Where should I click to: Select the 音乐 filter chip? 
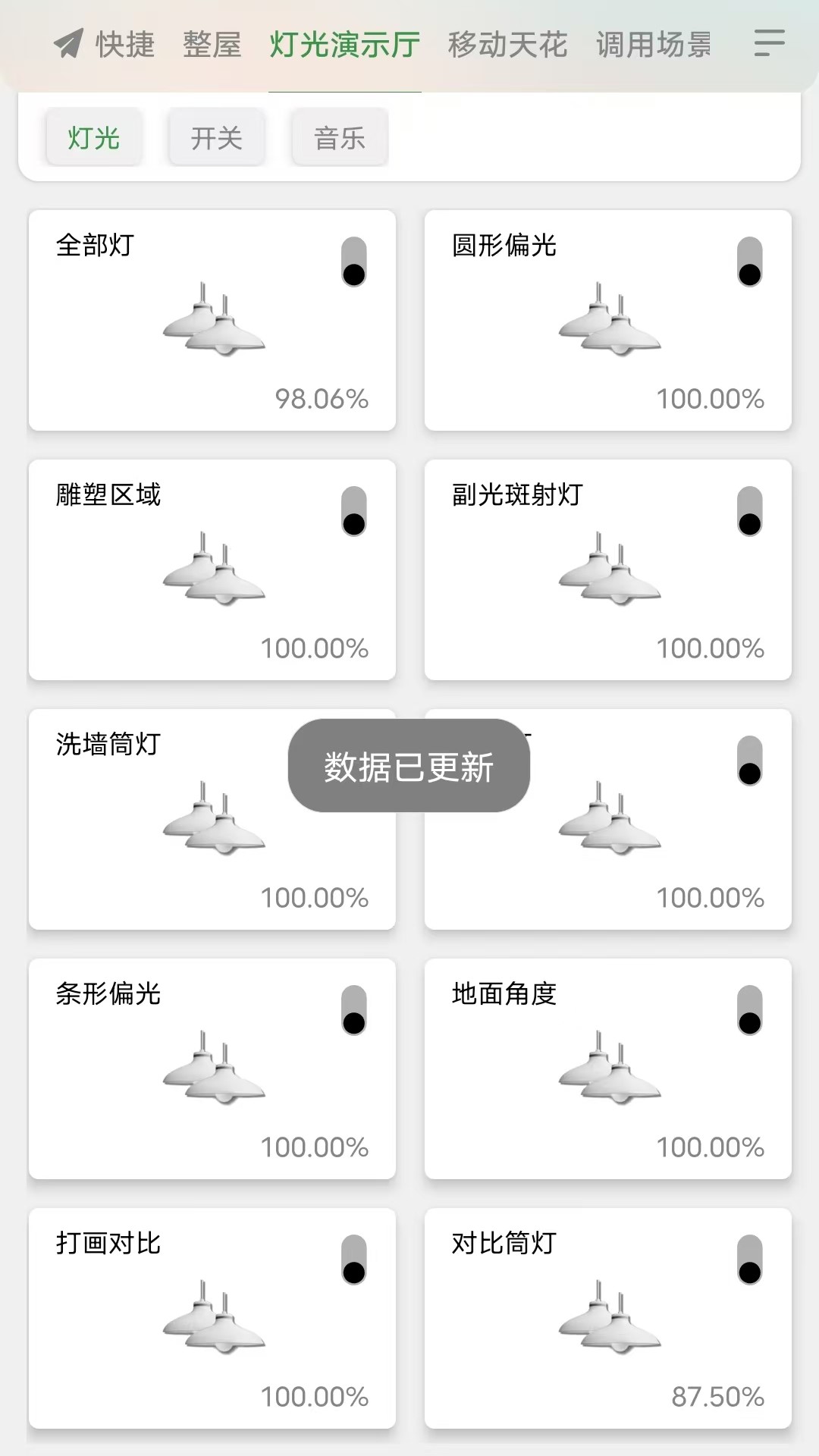(x=340, y=138)
